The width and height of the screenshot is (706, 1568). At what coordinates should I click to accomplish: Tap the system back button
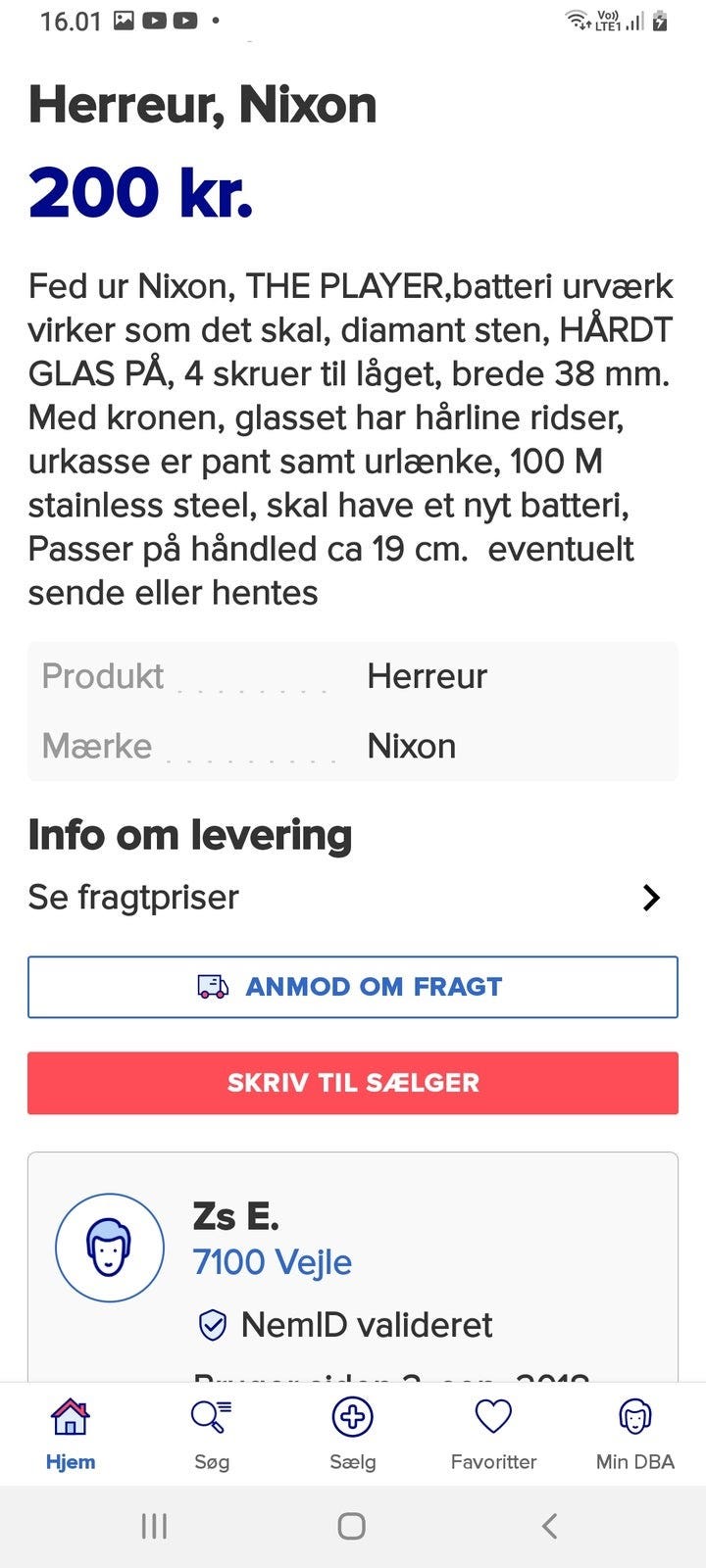550,1526
